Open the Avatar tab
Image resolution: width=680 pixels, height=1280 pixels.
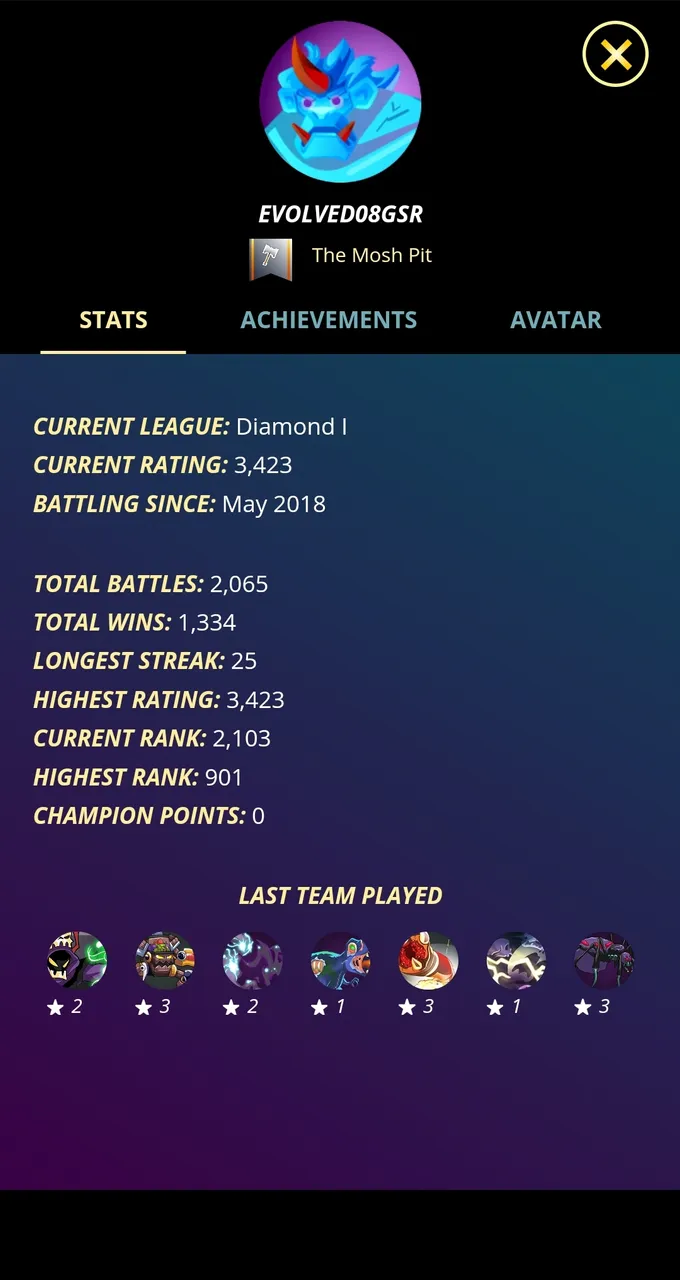coord(556,320)
